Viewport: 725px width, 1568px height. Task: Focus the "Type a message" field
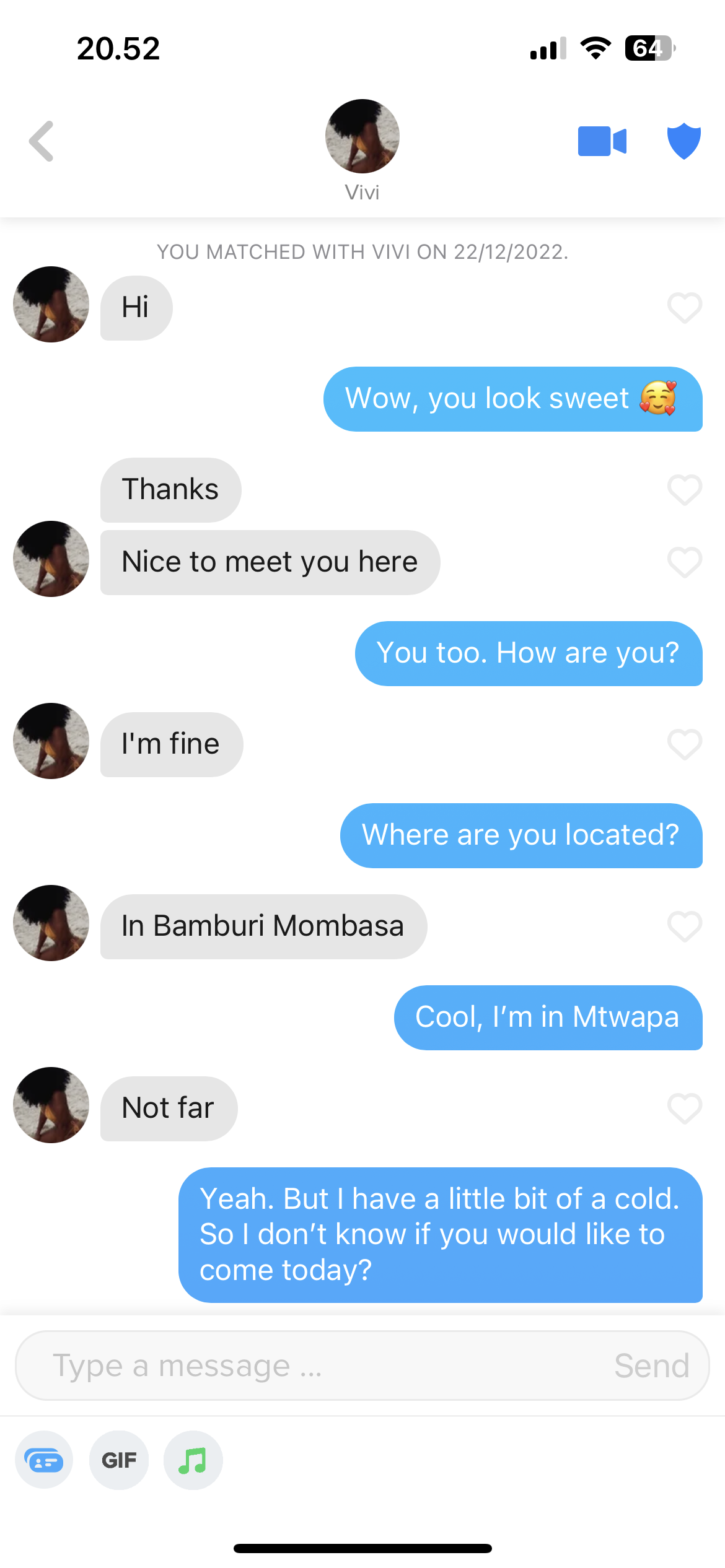pyautogui.click(x=310, y=1365)
